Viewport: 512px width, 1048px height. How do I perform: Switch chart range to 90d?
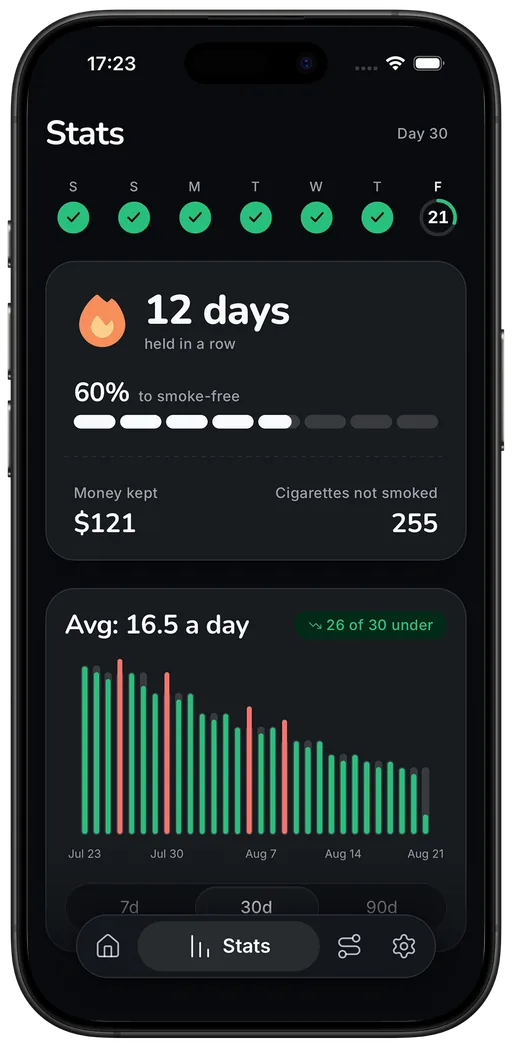(x=382, y=907)
